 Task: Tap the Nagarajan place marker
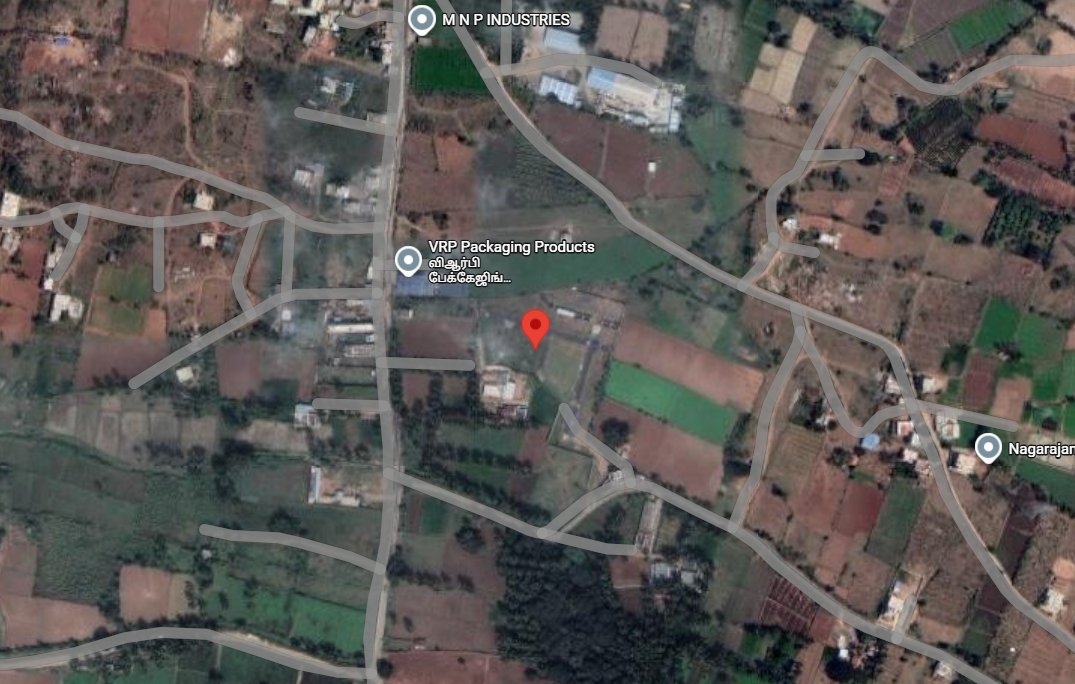click(x=988, y=447)
